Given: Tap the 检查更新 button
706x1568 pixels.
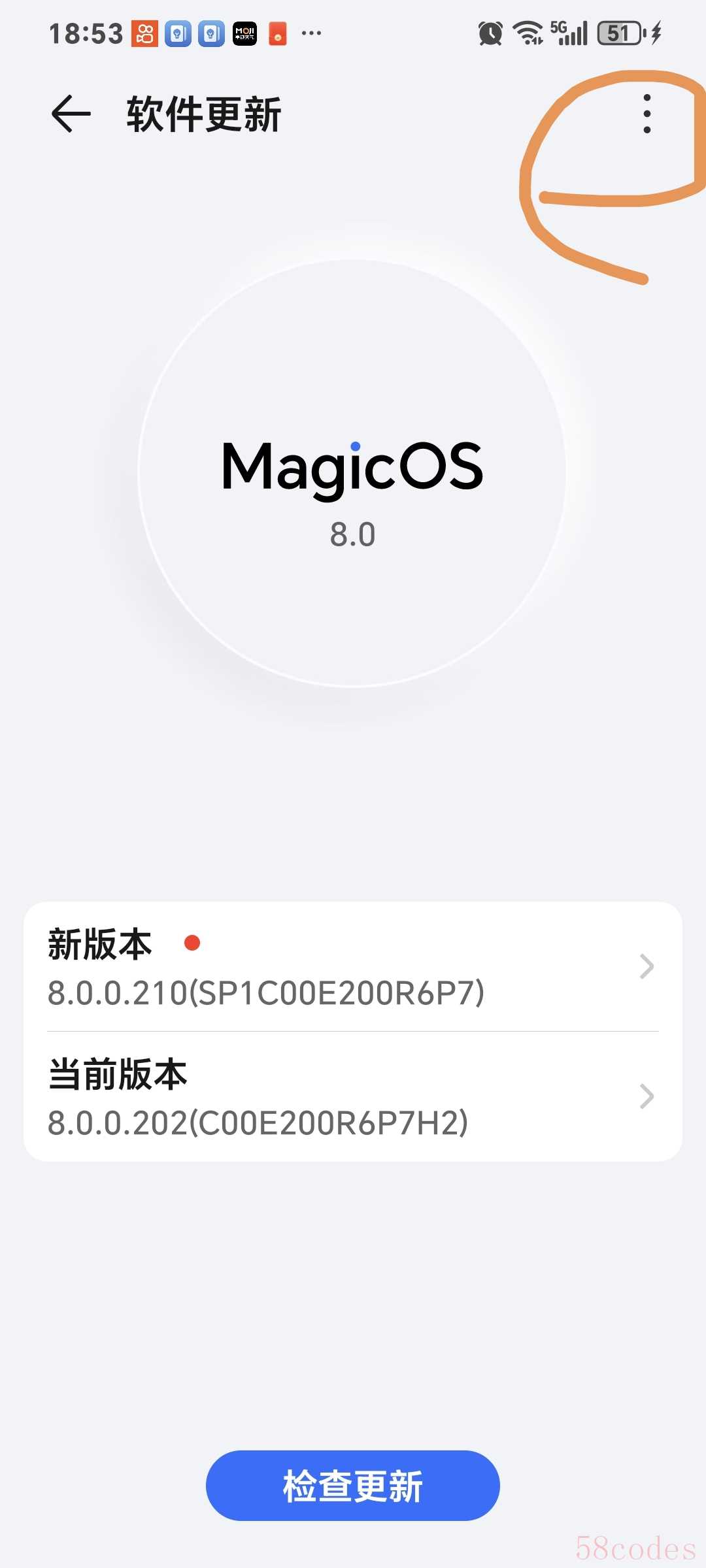Looking at the screenshot, I should pos(353,1486).
